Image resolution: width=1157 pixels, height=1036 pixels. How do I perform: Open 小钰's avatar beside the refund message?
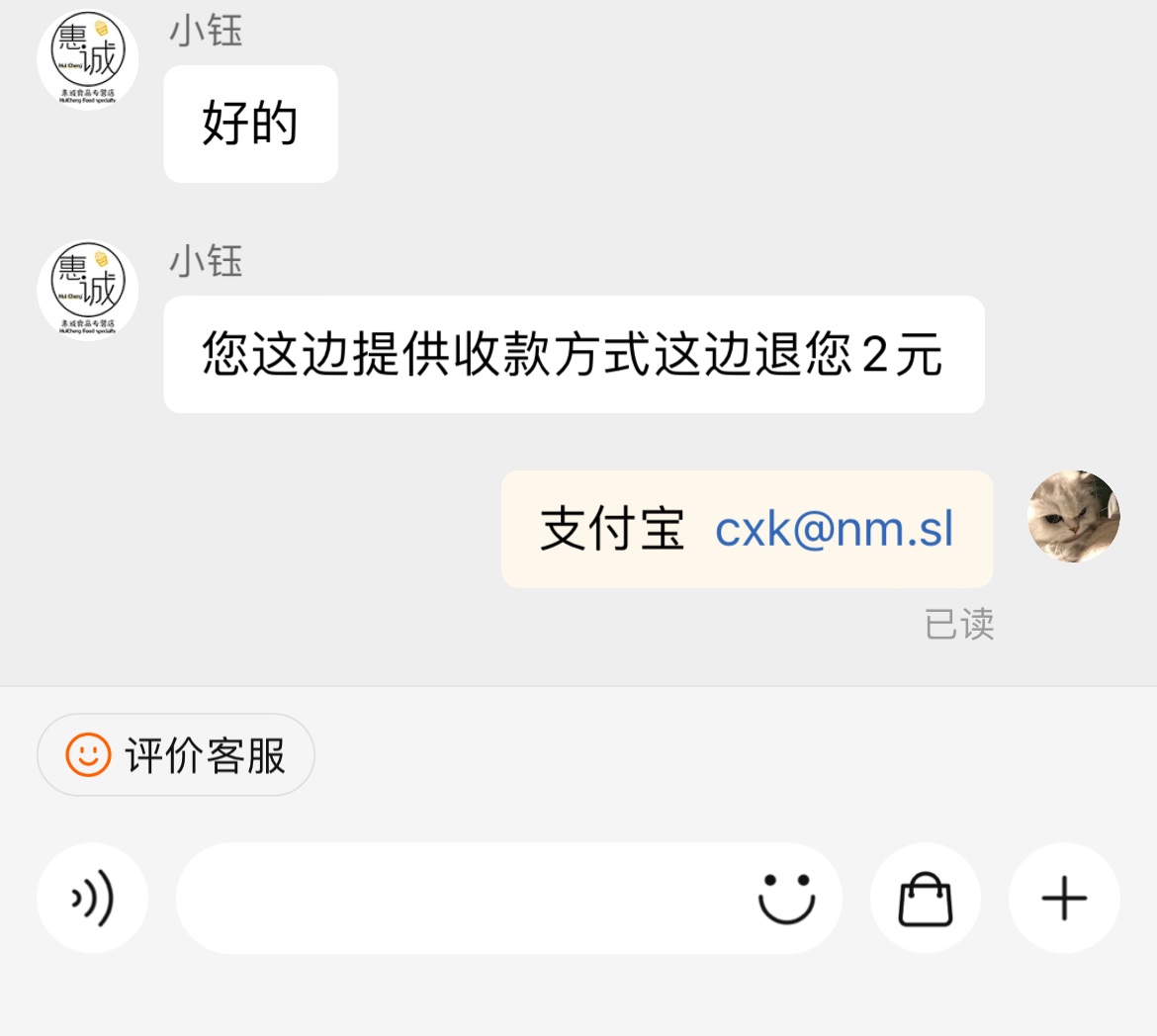click(x=88, y=290)
